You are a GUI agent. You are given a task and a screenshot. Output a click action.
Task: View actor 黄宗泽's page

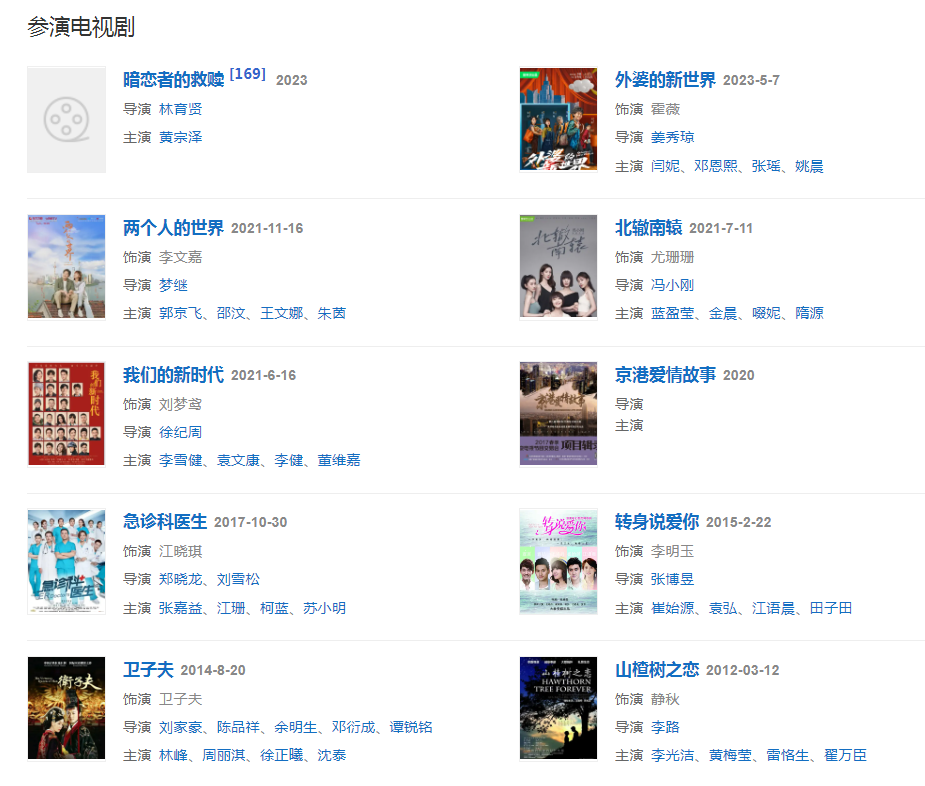[180, 137]
